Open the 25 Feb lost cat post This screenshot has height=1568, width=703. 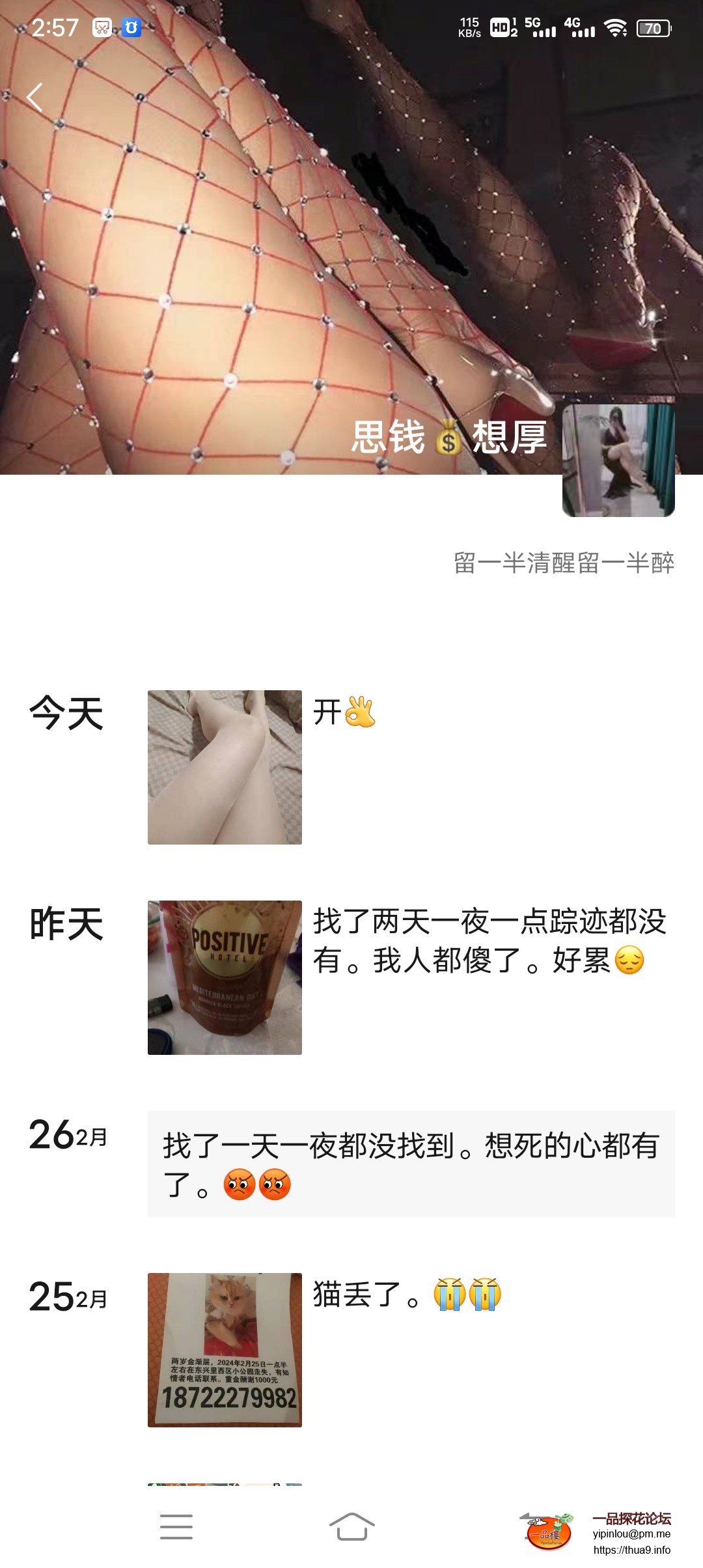click(x=225, y=1350)
